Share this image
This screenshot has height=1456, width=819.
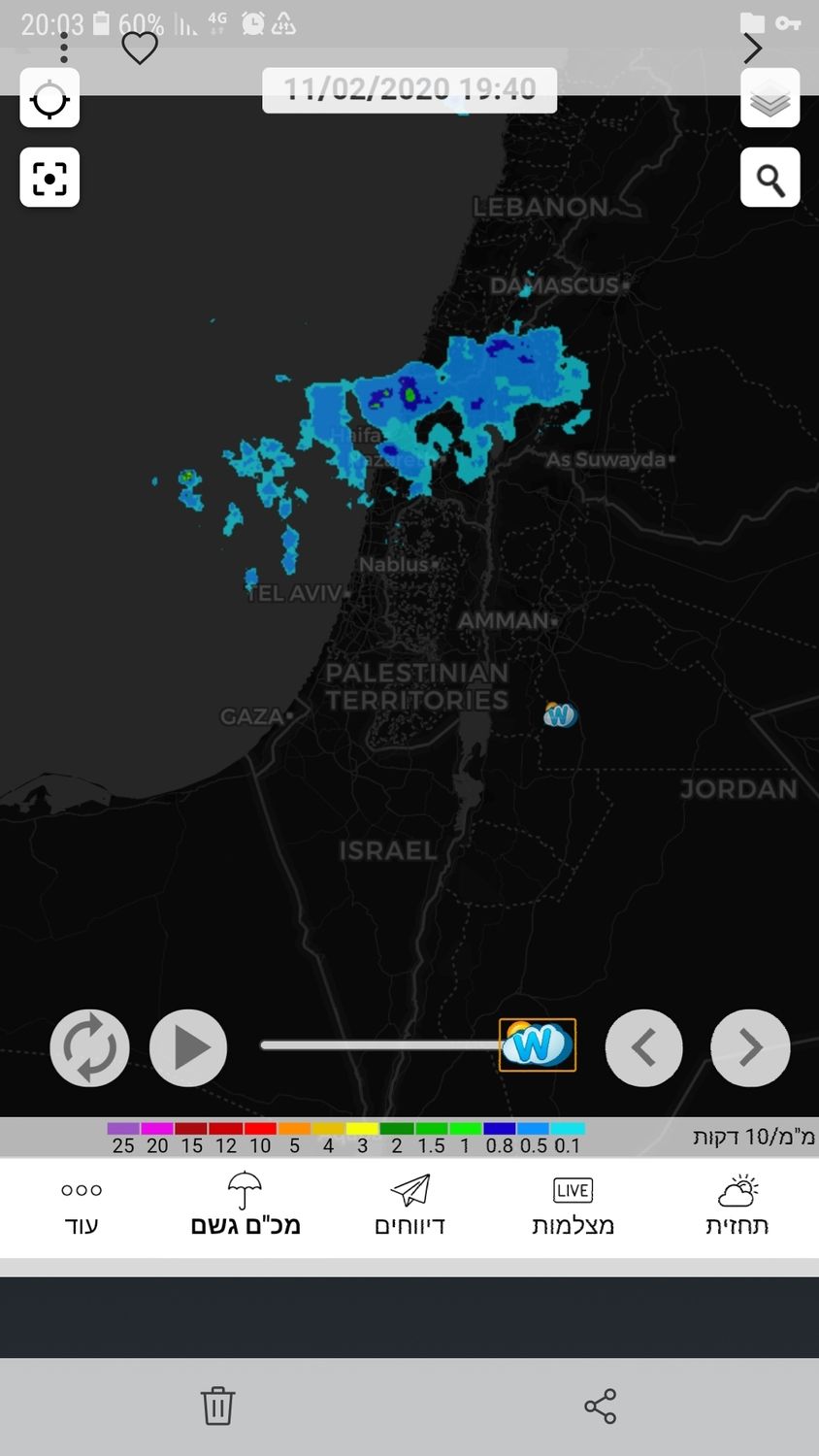click(600, 1406)
